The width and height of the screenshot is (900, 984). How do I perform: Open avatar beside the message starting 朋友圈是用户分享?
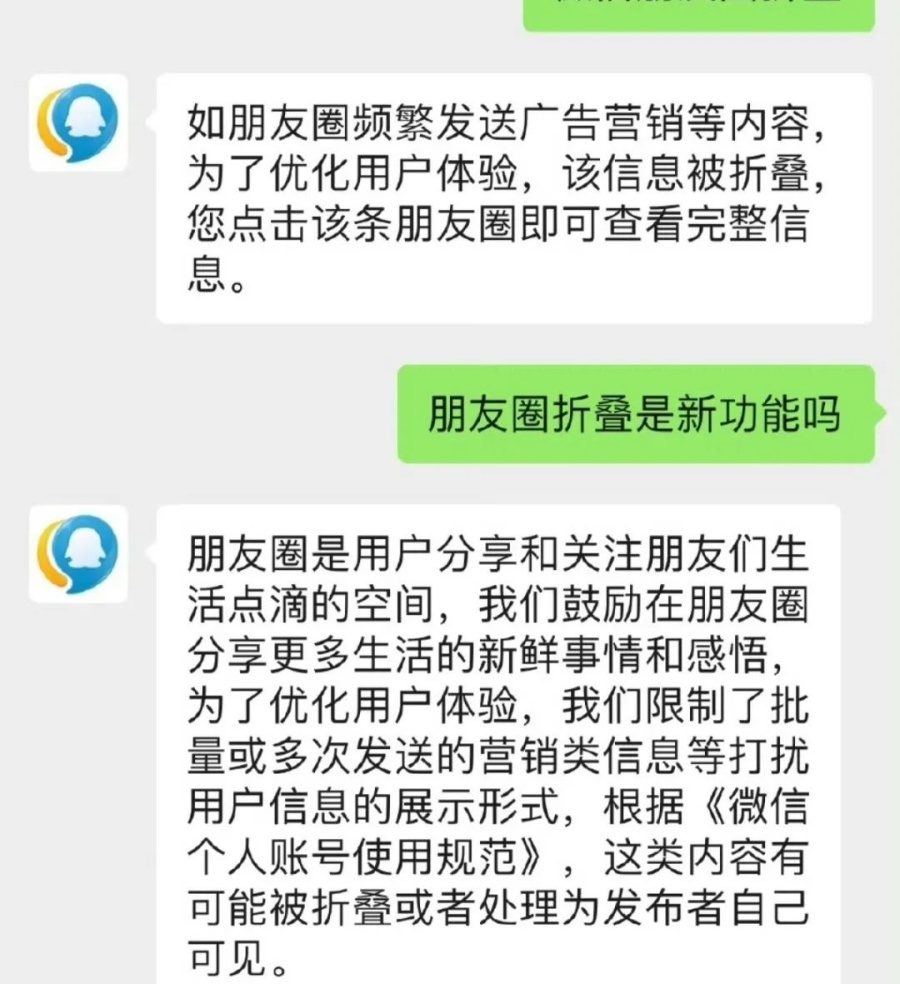(78, 553)
